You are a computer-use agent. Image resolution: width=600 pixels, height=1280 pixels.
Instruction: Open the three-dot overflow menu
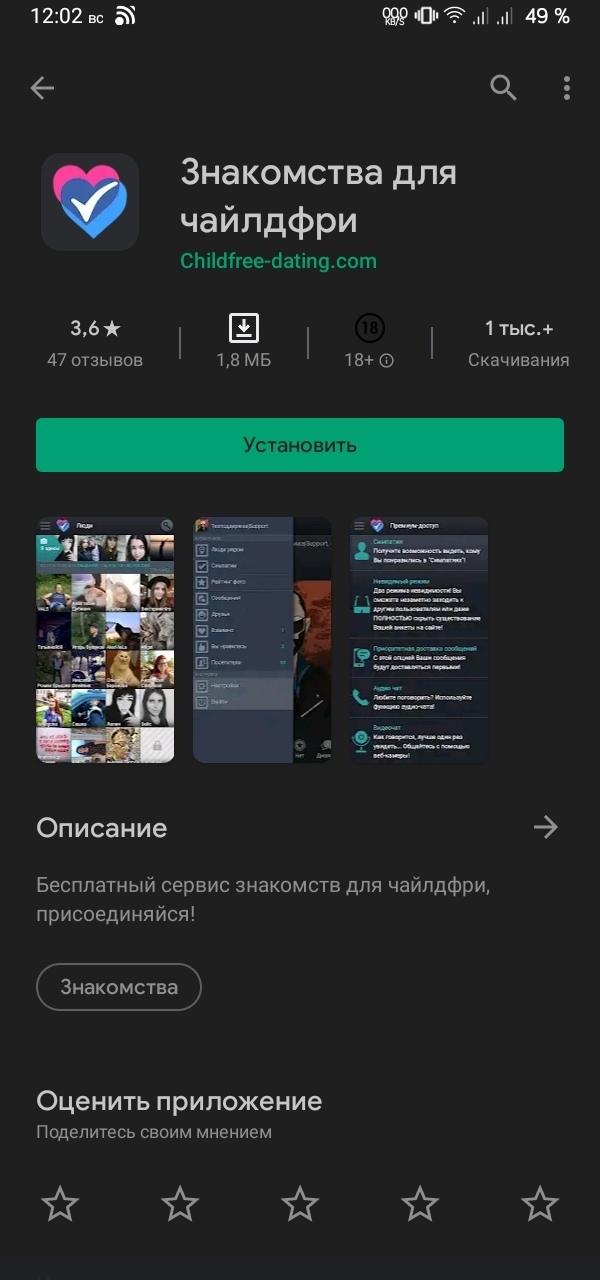point(566,88)
